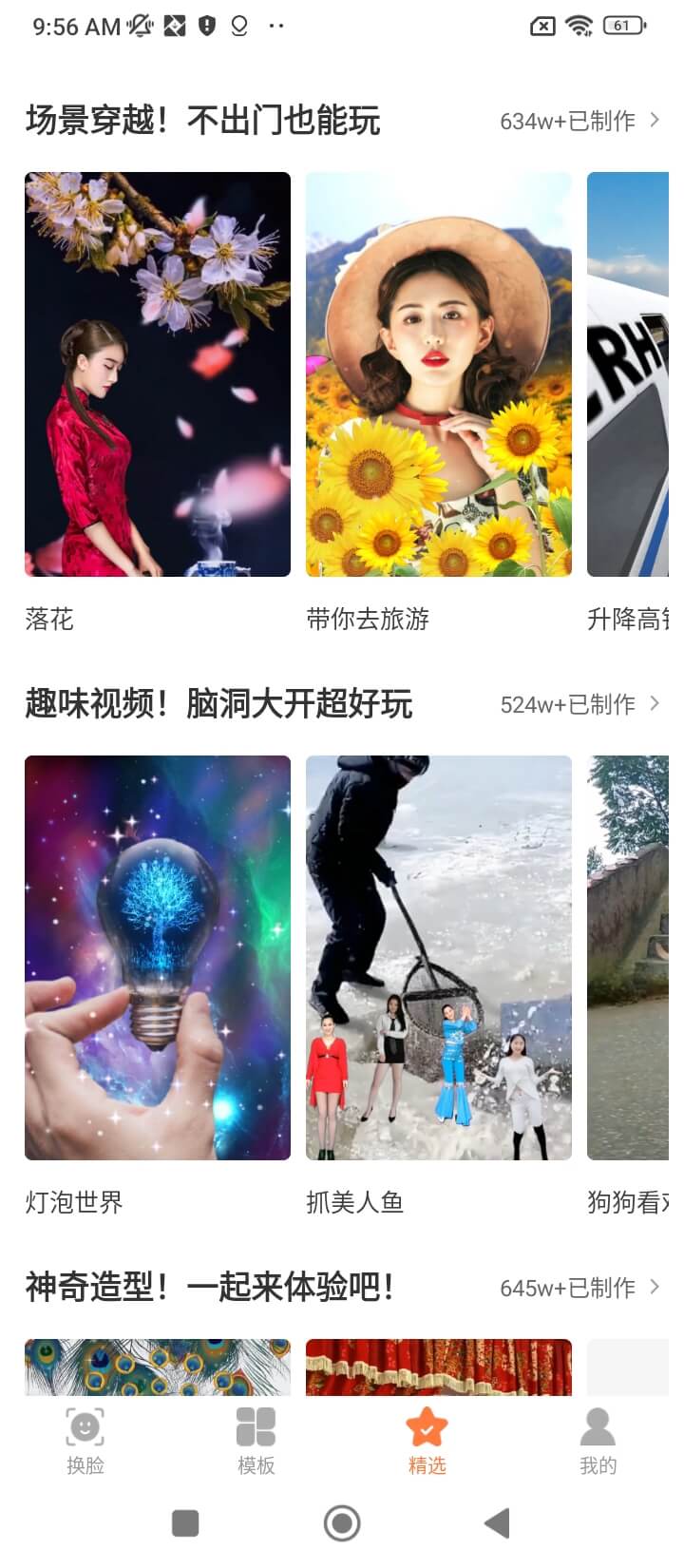Expand 趣味视频 section via 524w+已制作

(x=579, y=704)
